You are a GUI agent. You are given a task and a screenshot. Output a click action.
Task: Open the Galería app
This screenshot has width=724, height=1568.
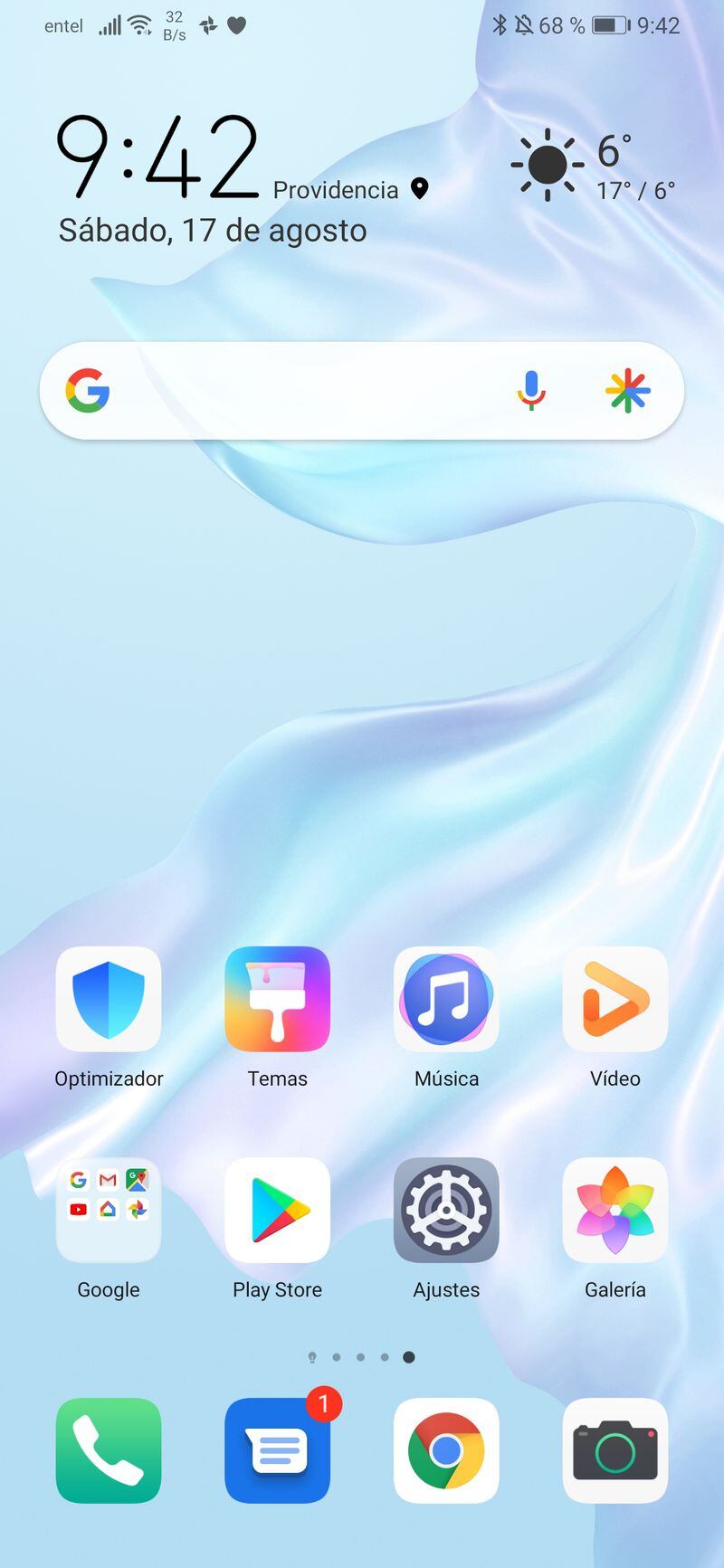[615, 1210]
